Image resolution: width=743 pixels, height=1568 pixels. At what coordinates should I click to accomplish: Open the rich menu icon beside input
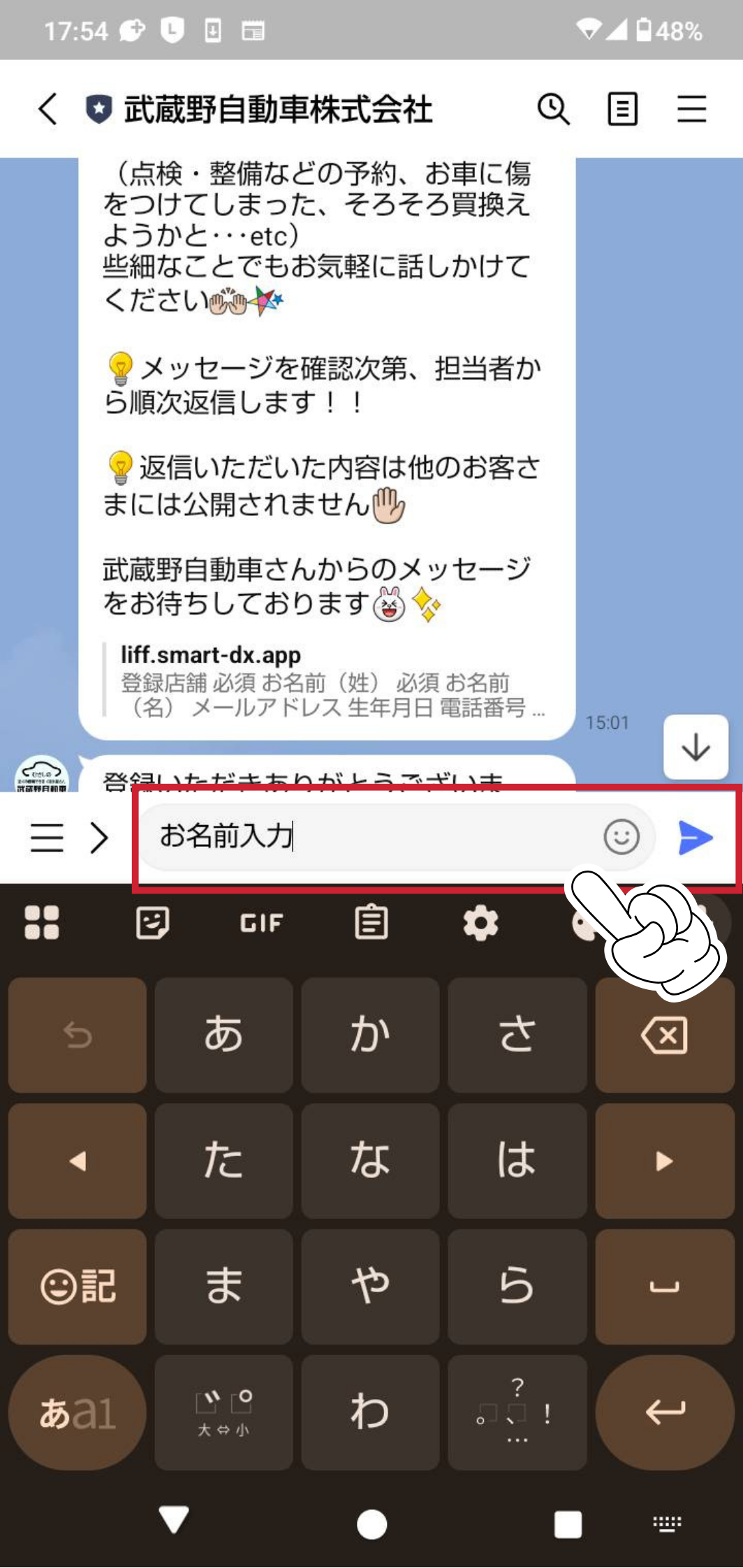(47, 837)
